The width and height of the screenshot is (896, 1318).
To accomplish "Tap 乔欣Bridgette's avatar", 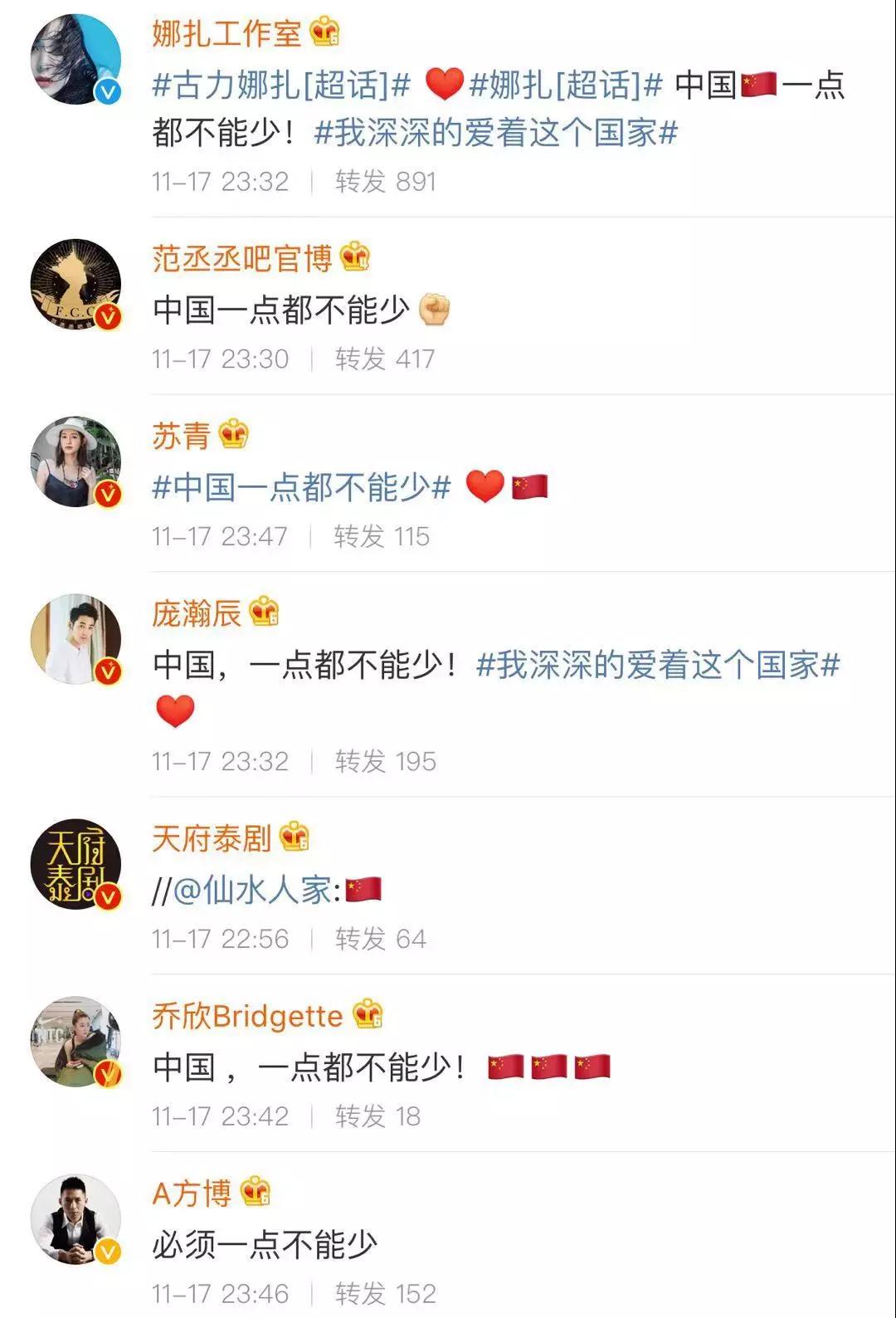I will (x=75, y=1042).
